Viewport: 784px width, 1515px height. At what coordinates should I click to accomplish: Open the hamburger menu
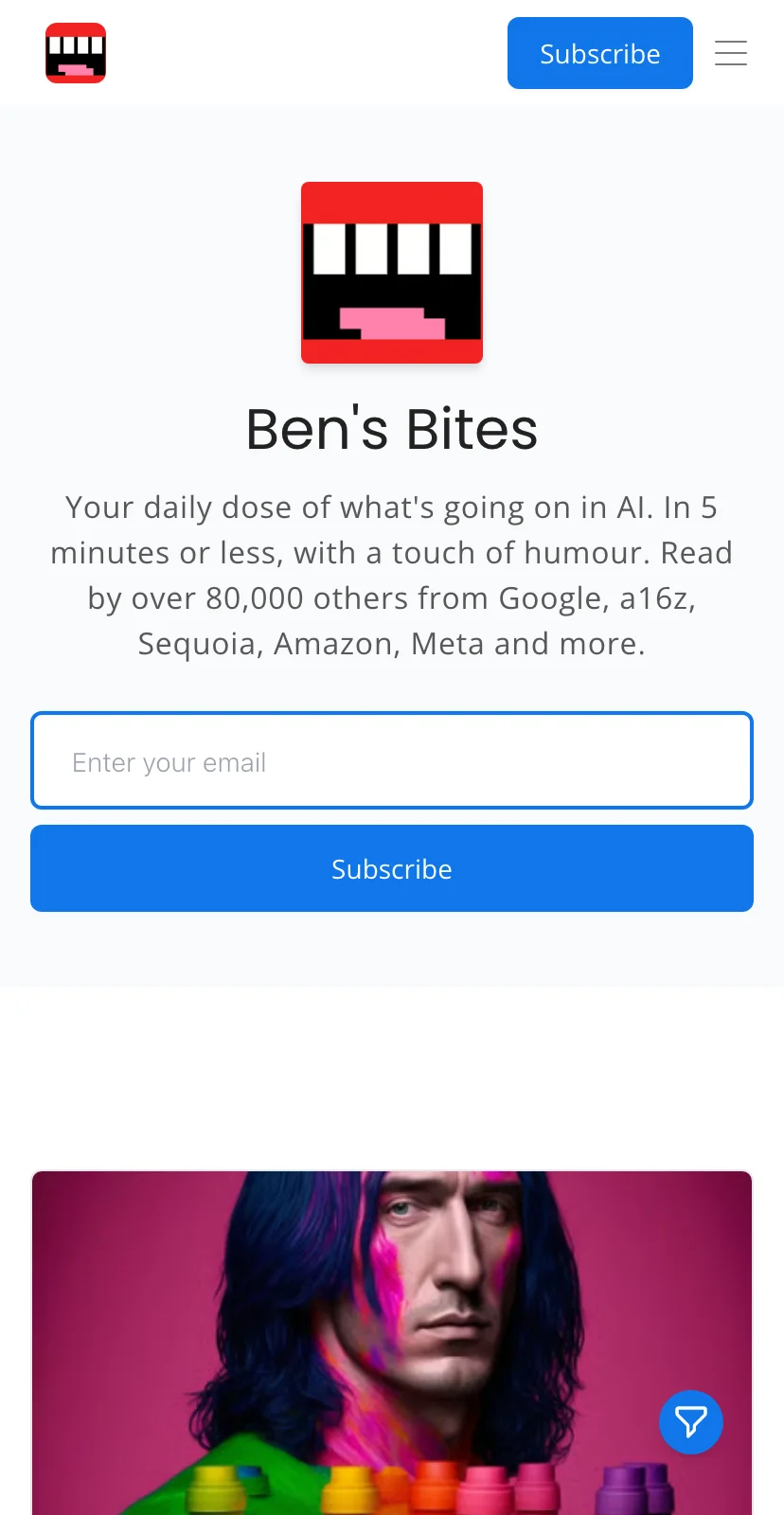730,53
